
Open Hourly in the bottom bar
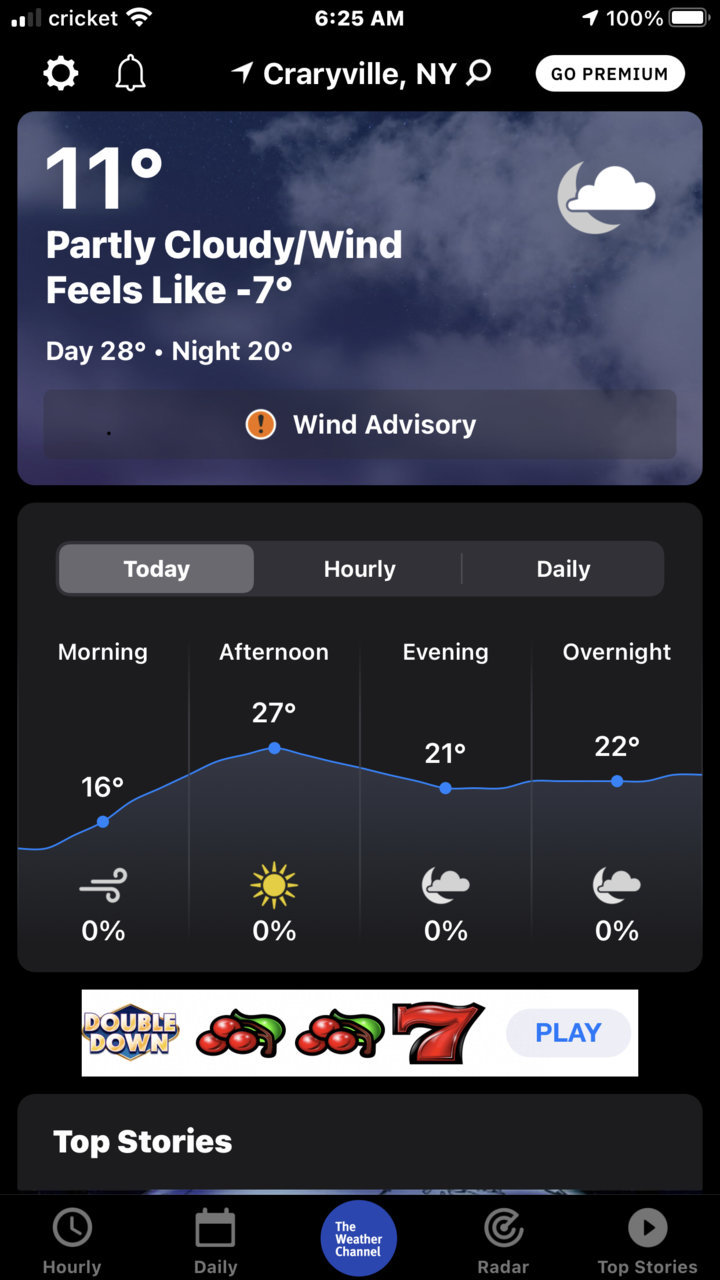pos(72,1240)
